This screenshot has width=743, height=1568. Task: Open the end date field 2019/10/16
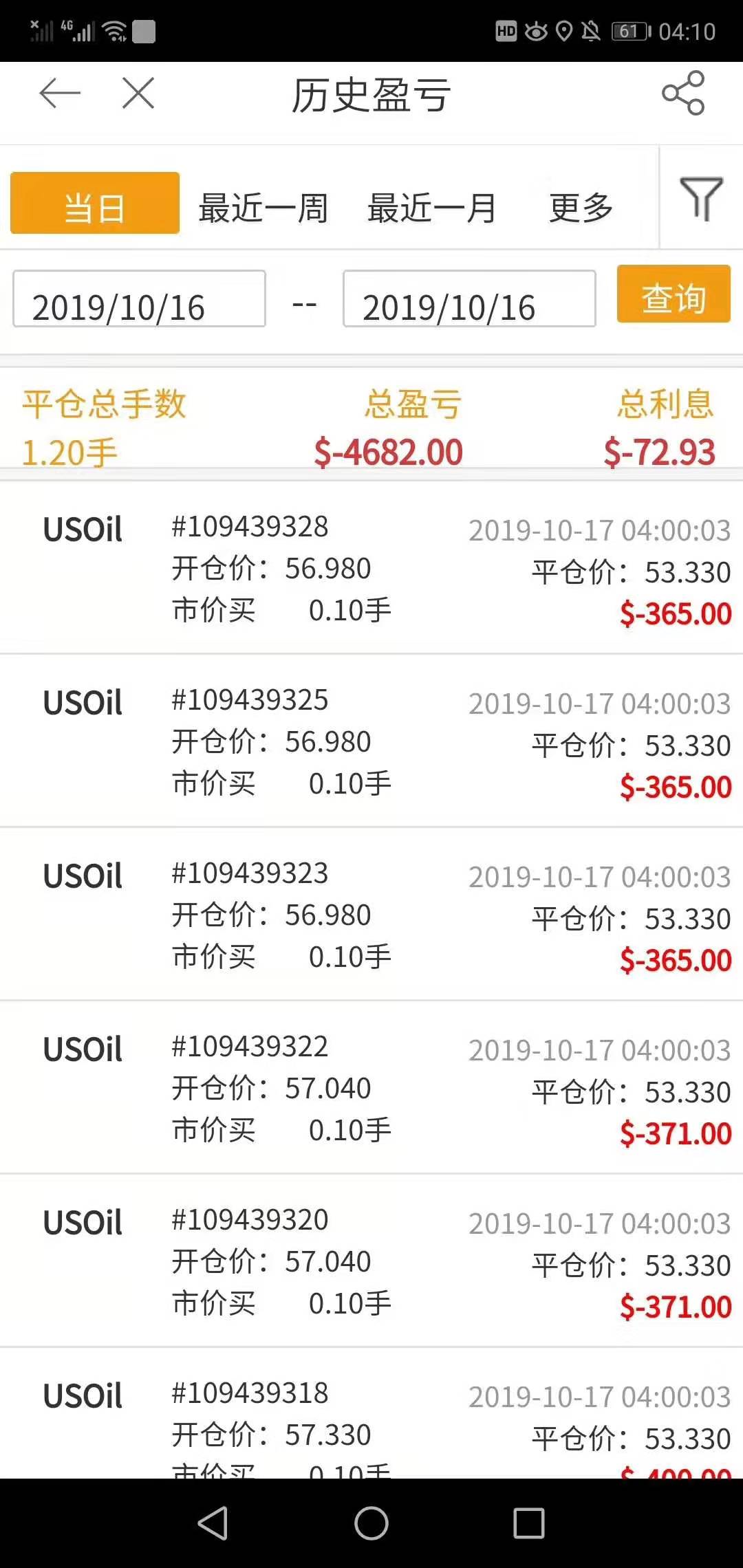coord(469,298)
